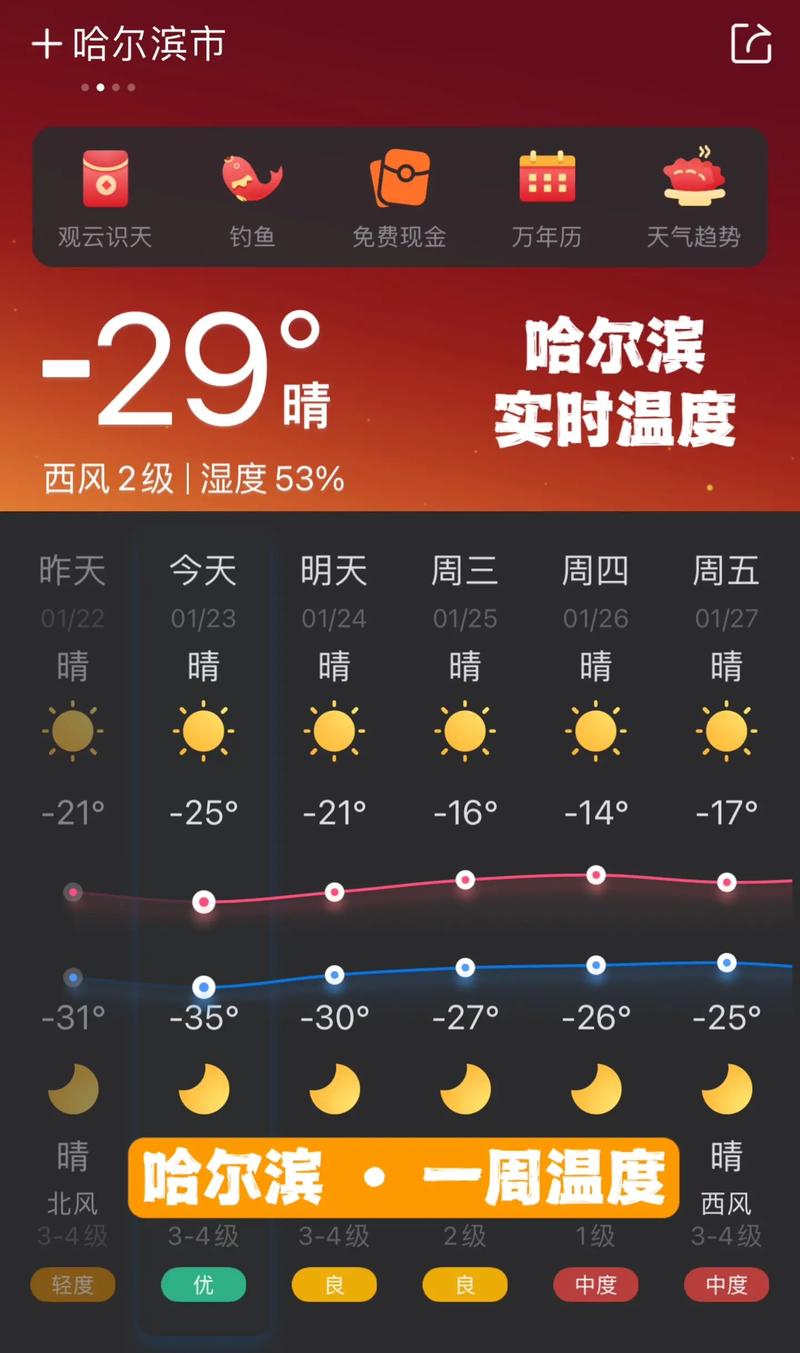Tap the 西风 2级 wind info text
The width and height of the screenshot is (800, 1353).
pos(110,478)
